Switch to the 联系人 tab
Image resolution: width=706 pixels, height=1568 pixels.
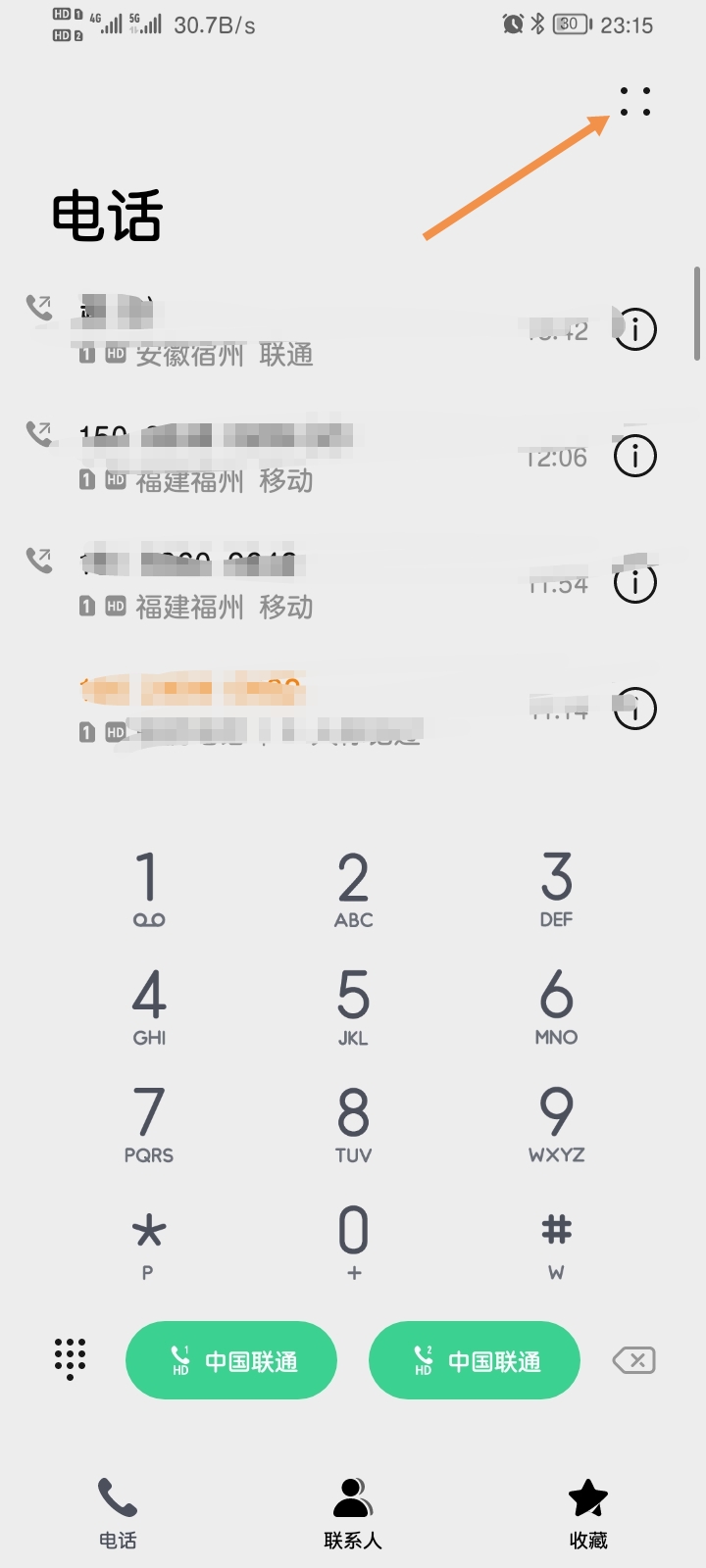pos(353,1513)
